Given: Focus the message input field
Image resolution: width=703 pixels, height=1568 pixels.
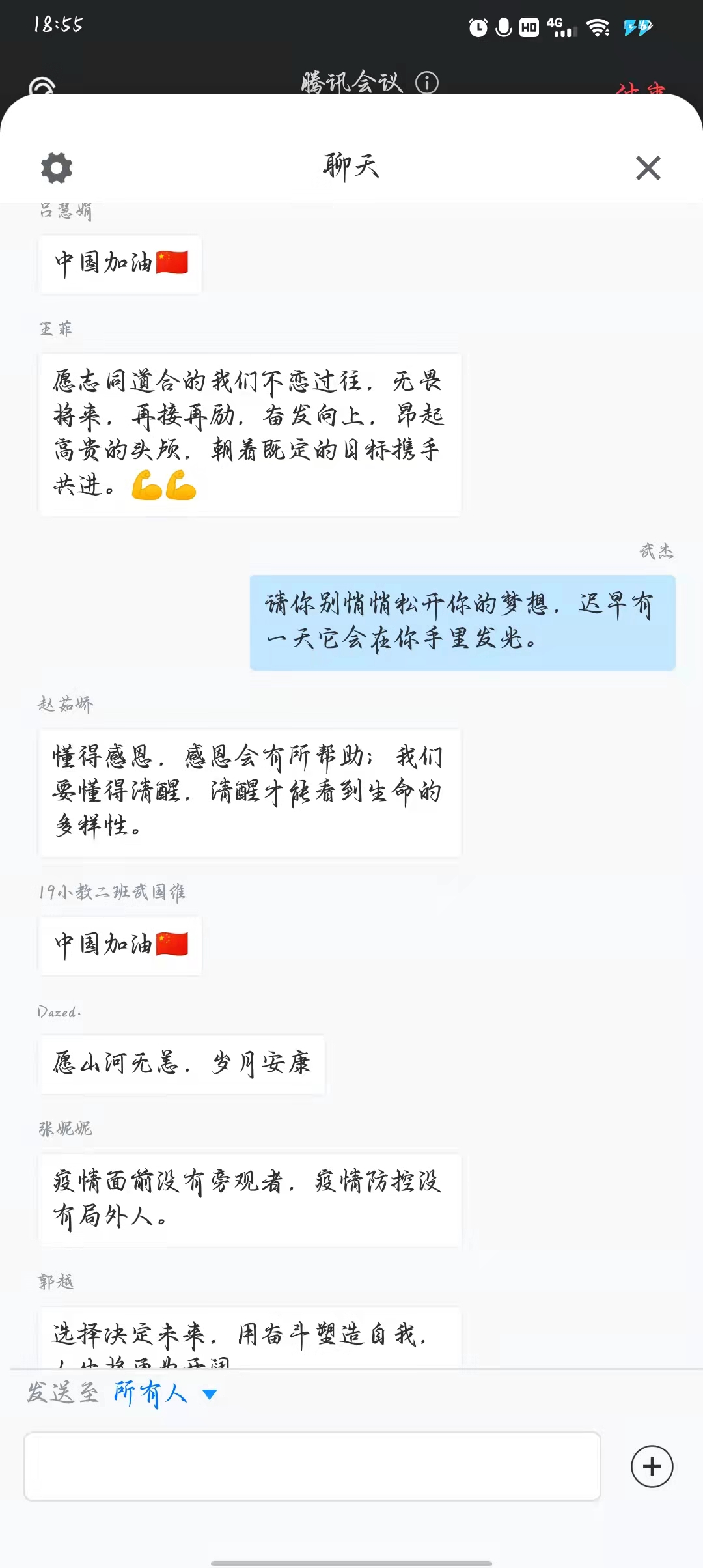Looking at the screenshot, I should coord(312,1466).
